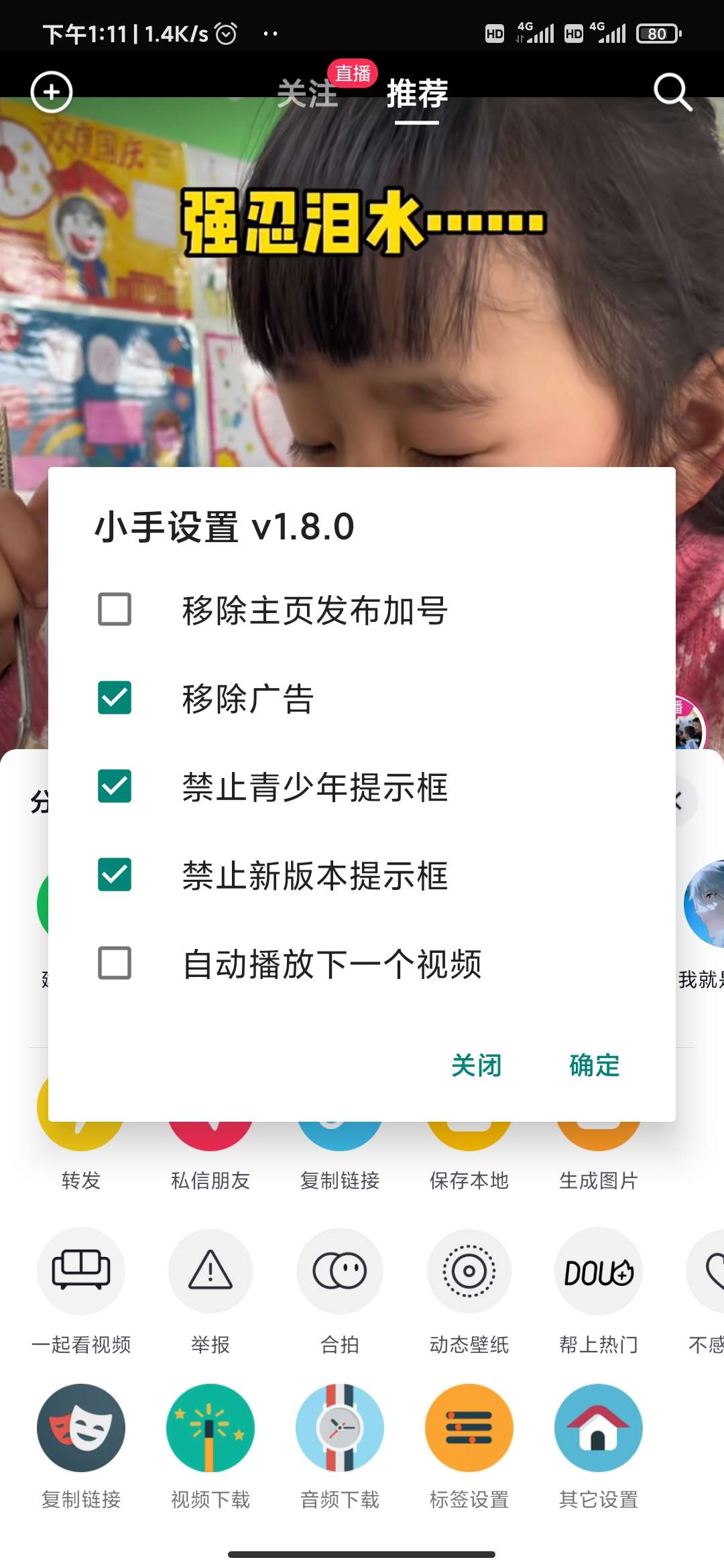This screenshot has width=724, height=1568.
Task: Open 其它设置
Action: point(599,1428)
